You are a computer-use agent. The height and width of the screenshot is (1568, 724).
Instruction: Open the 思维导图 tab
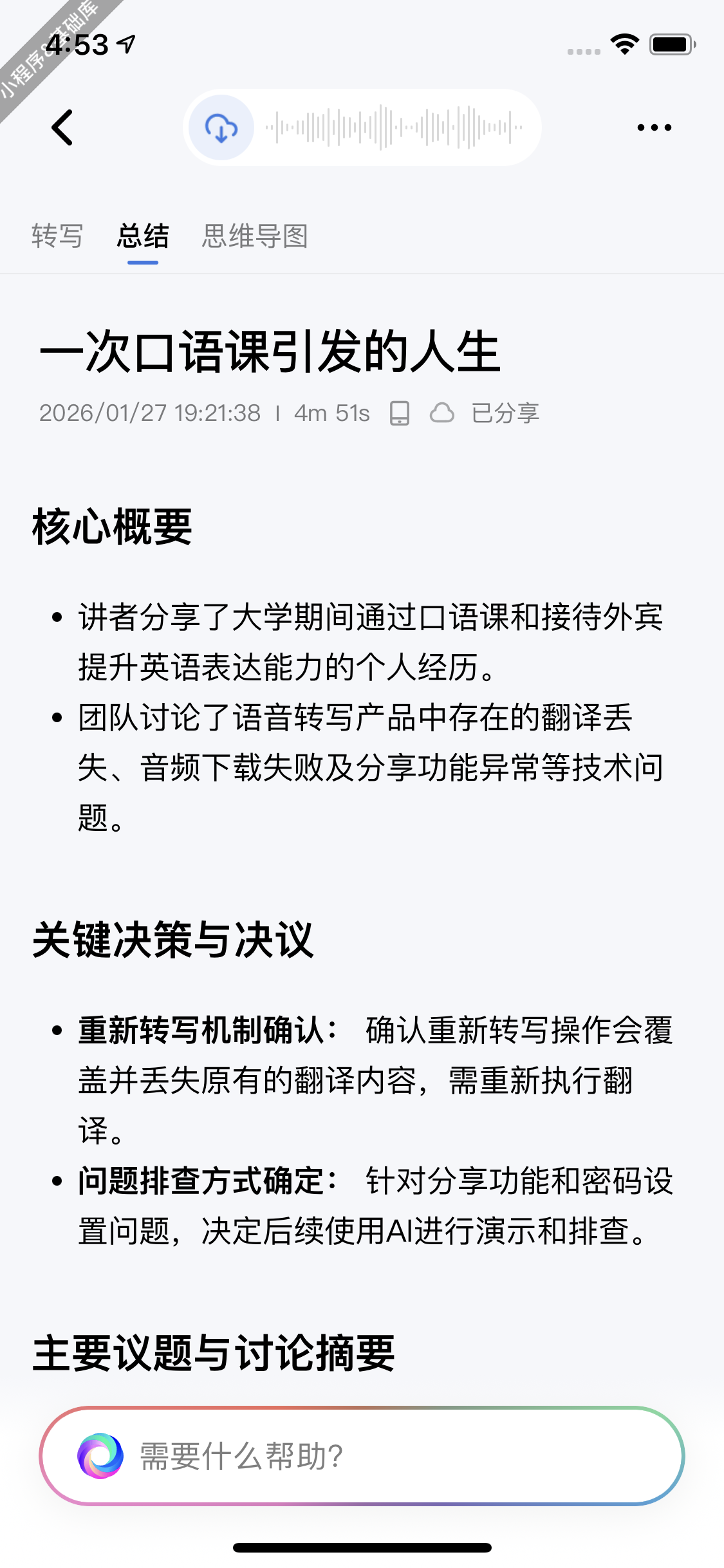click(255, 236)
